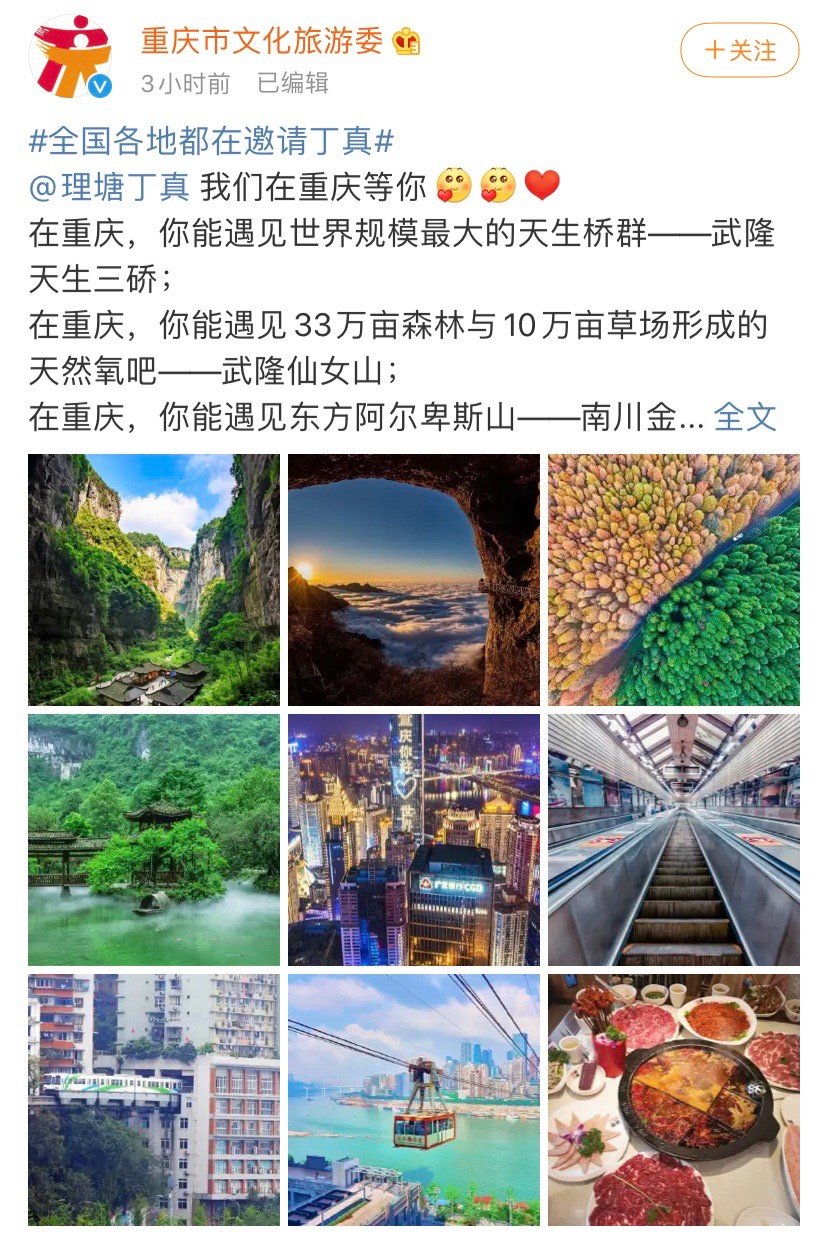Viewport: 828px width, 1248px height.
Task: View the cave sunrise cloud-sea photo
Action: point(414,580)
